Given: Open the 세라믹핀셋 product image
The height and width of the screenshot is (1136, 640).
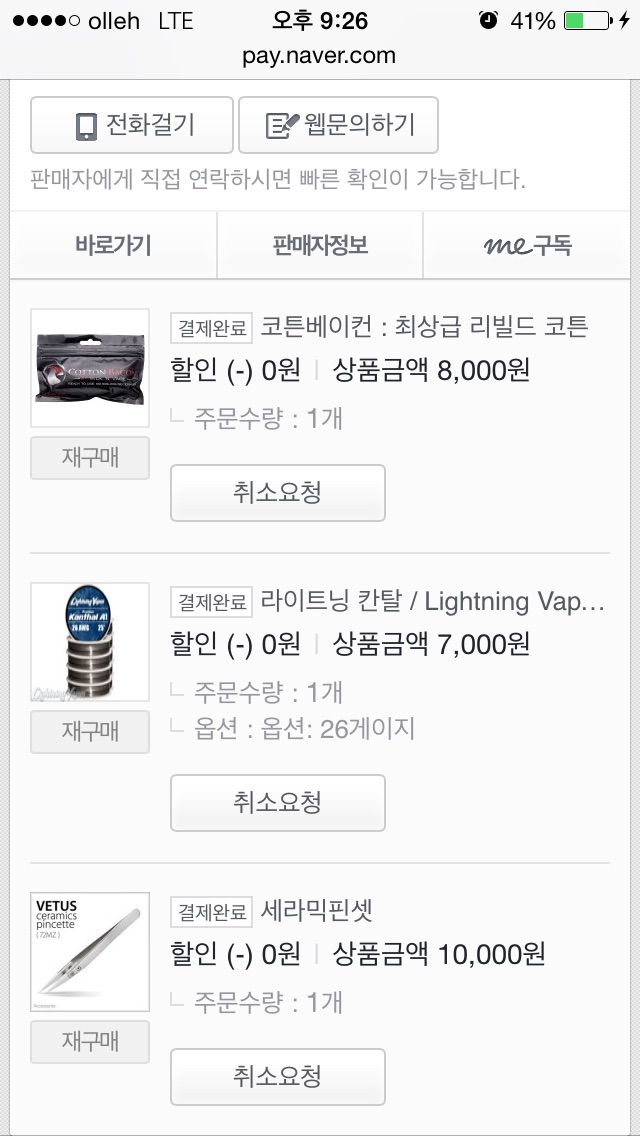Looking at the screenshot, I should point(90,952).
